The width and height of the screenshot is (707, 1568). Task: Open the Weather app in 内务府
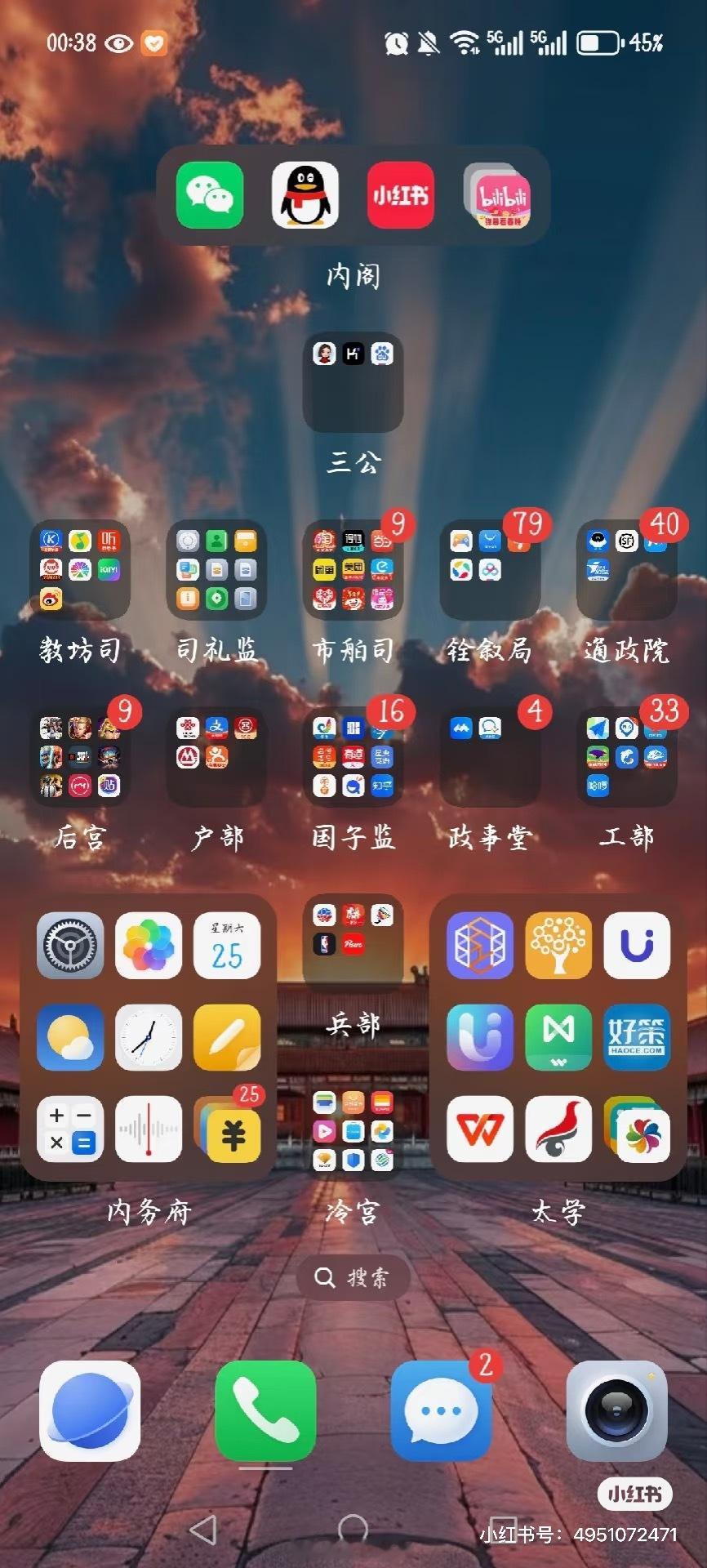71,1038
